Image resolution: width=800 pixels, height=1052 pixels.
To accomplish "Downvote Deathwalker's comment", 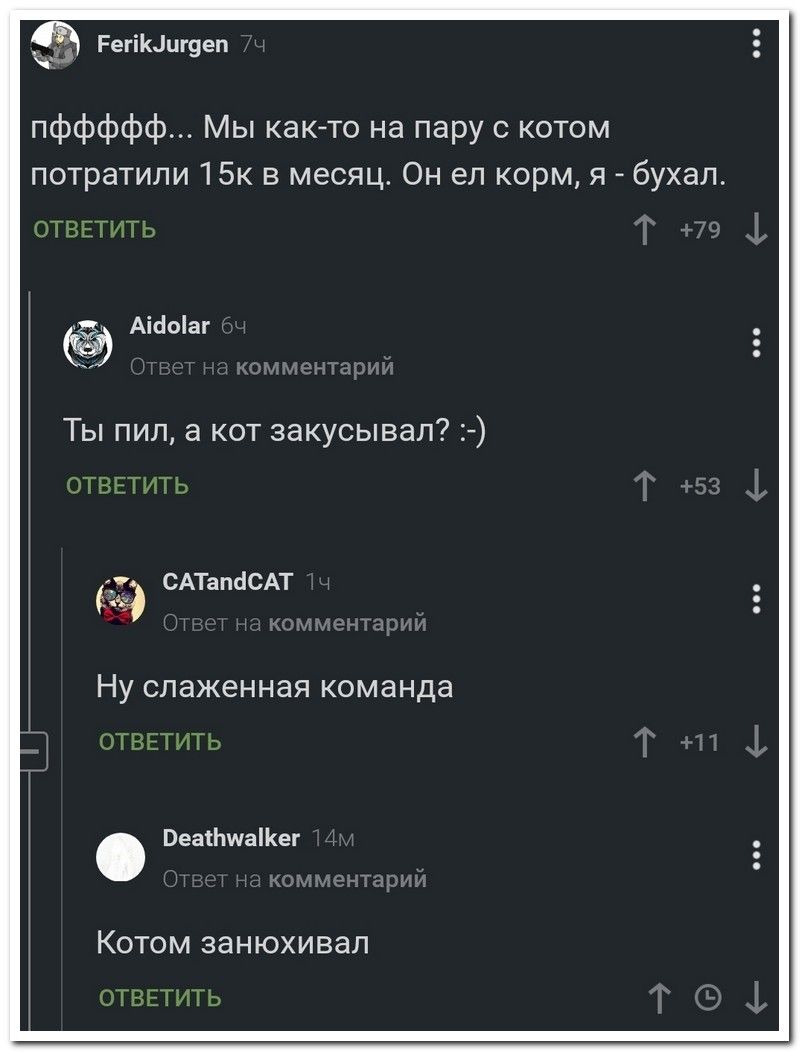I will pyautogui.click(x=757, y=998).
